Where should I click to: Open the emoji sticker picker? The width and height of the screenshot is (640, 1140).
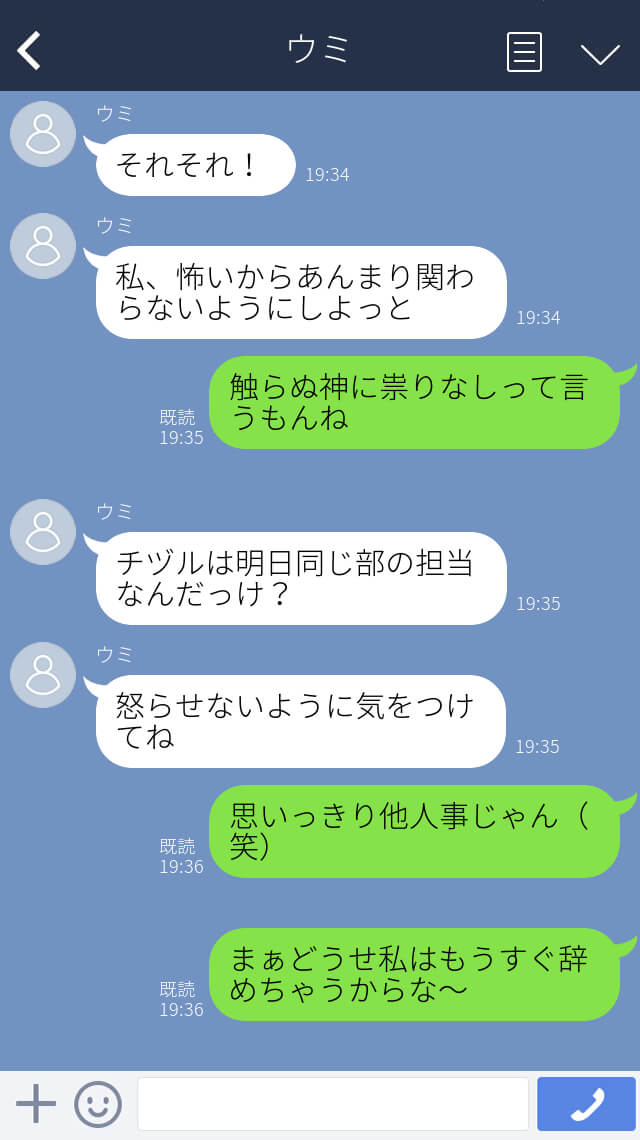tap(97, 1104)
